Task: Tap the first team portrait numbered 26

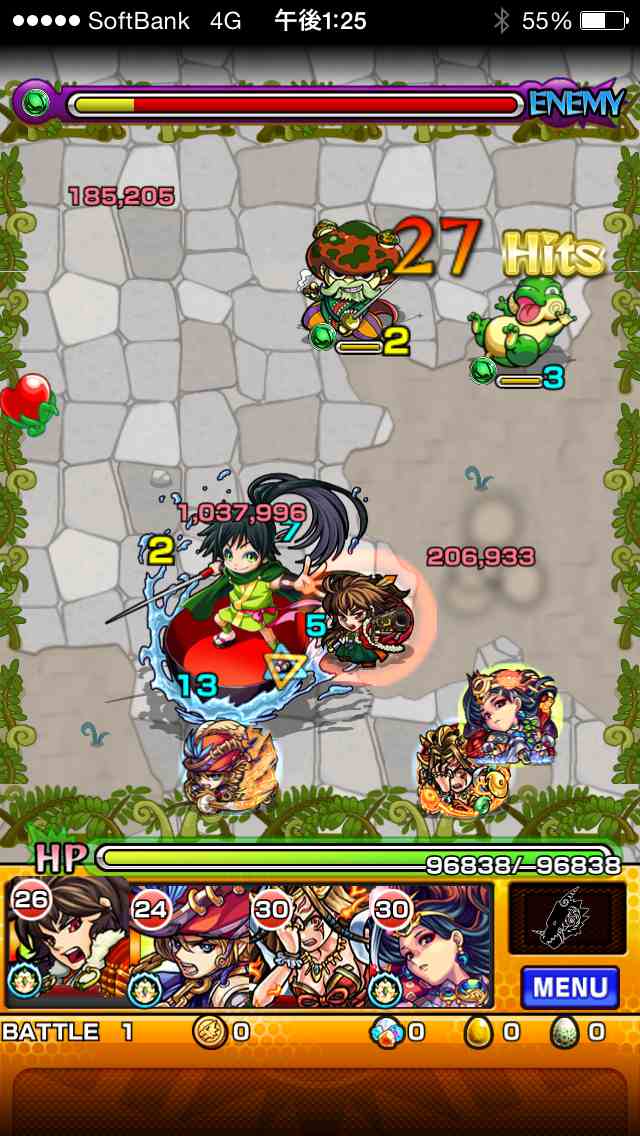Action: [68, 945]
